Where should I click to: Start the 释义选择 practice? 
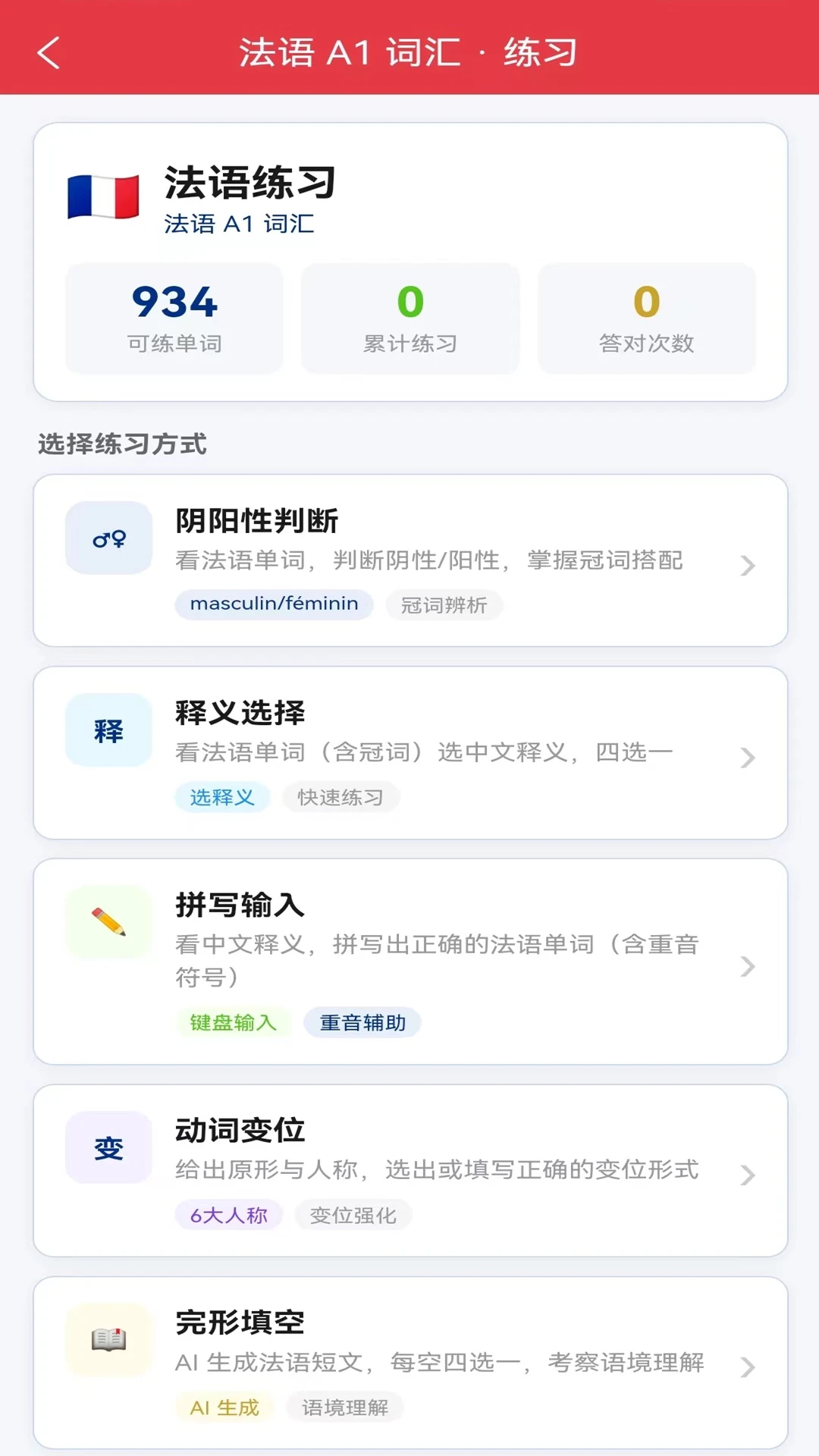[410, 753]
